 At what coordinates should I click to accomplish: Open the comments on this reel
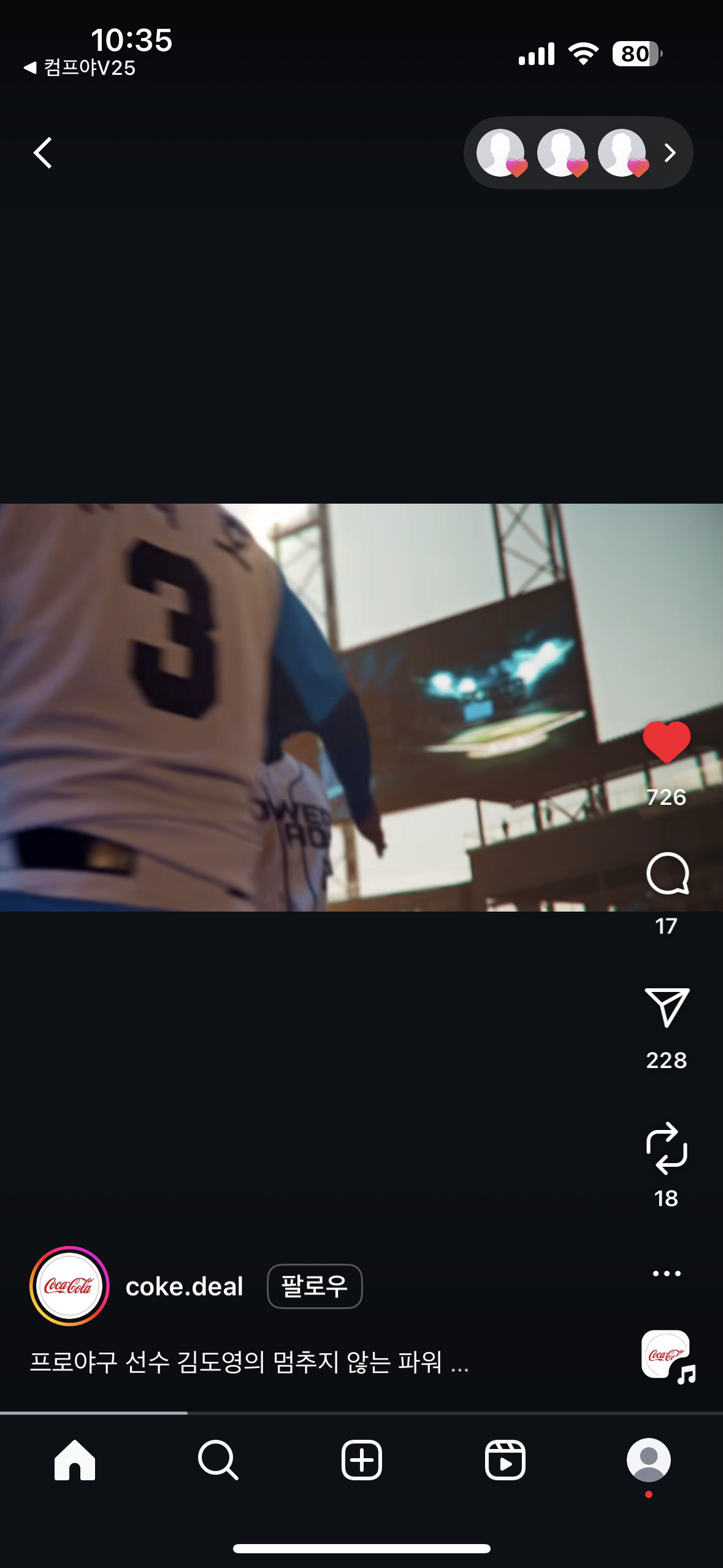pyautogui.click(x=667, y=874)
